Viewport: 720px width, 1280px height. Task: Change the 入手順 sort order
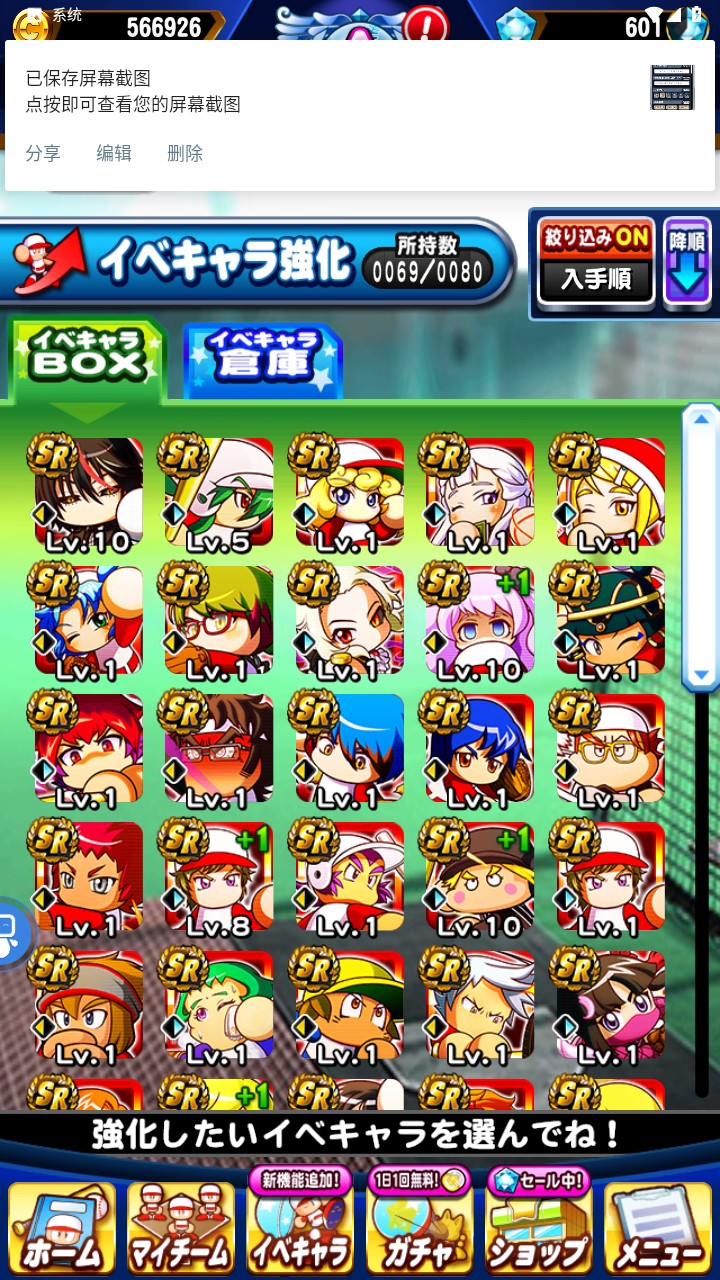596,277
